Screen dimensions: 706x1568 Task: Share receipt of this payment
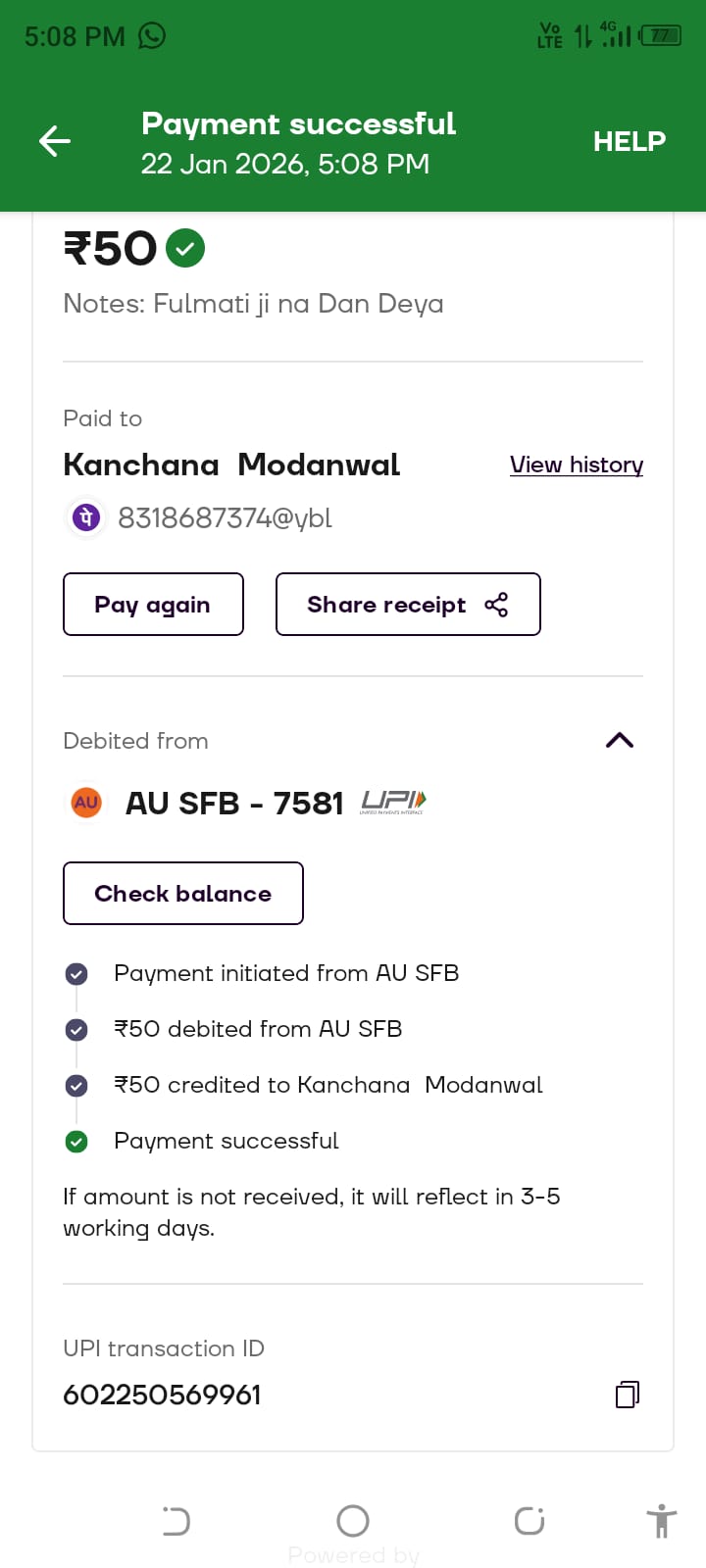[x=408, y=605]
